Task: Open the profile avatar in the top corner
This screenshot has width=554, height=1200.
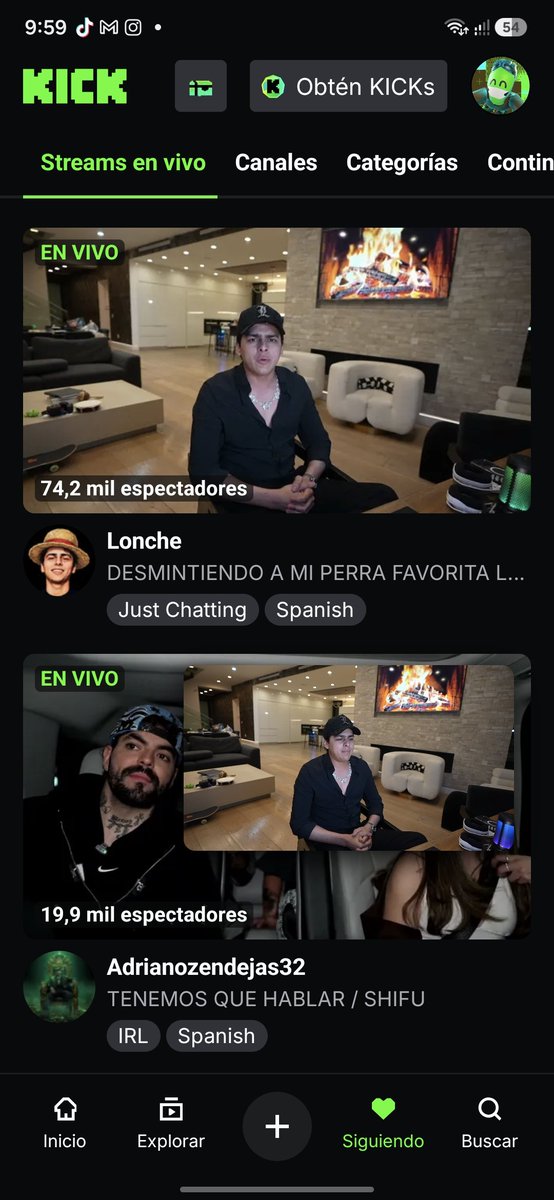Action: click(500, 87)
